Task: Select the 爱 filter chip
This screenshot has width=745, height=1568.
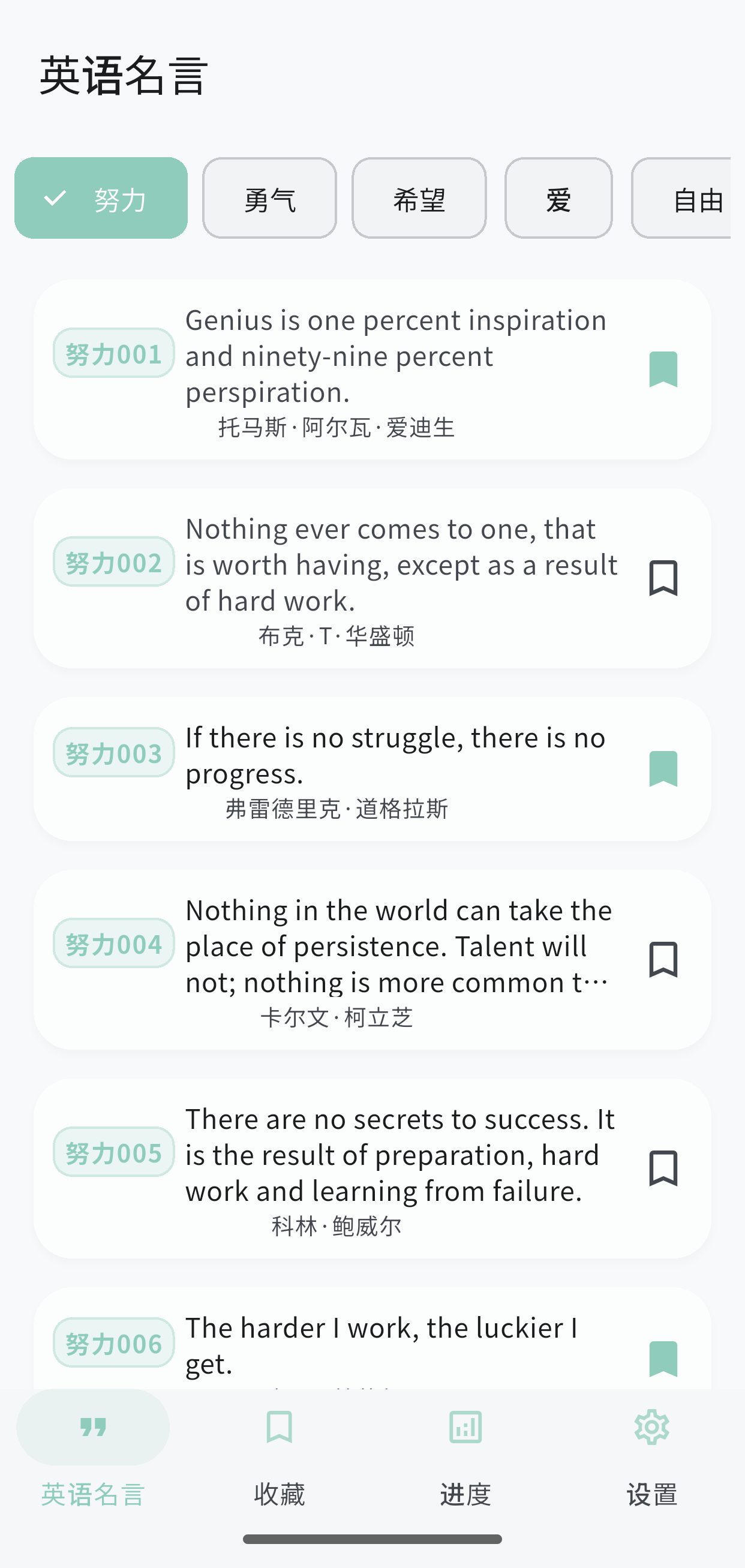Action: pos(558,199)
